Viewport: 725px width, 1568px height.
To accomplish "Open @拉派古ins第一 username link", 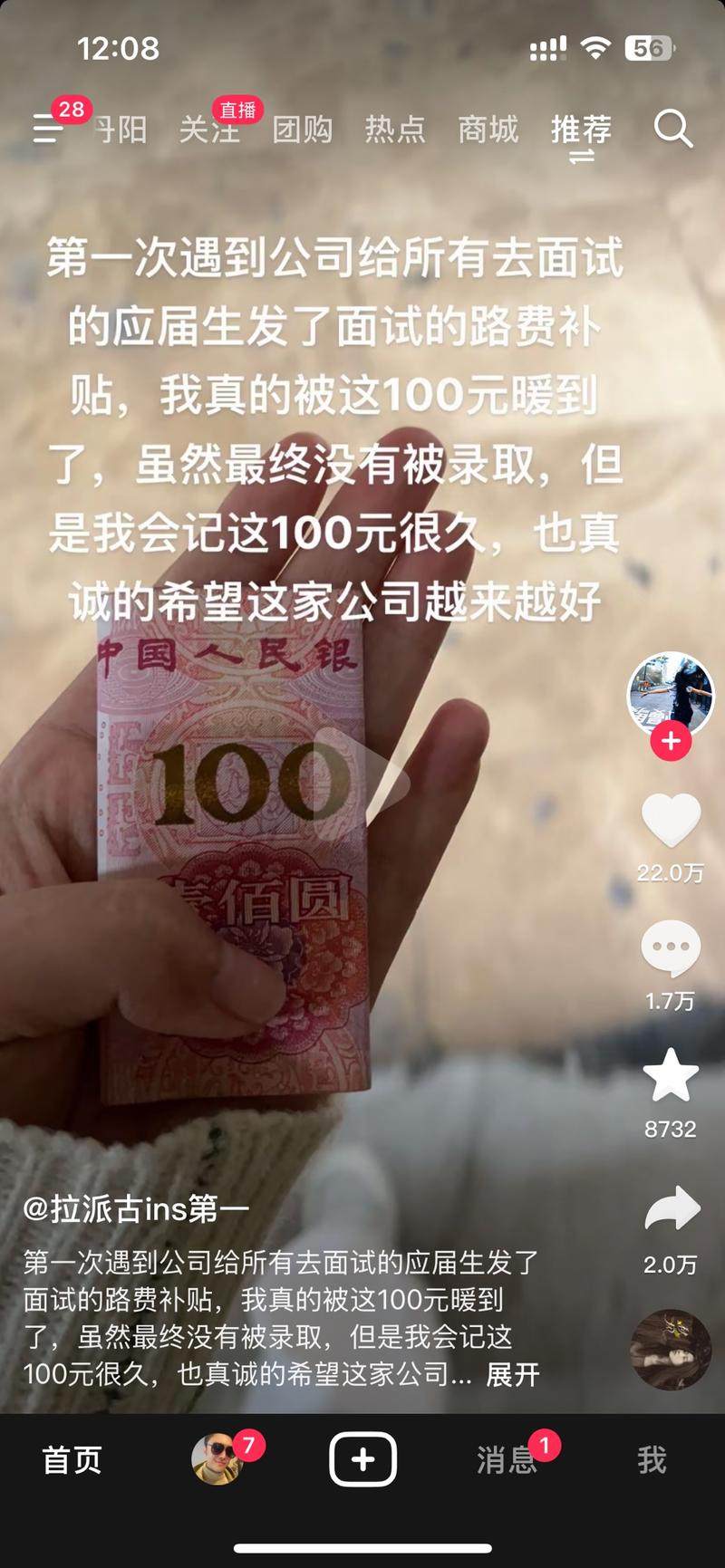I will [x=137, y=1208].
